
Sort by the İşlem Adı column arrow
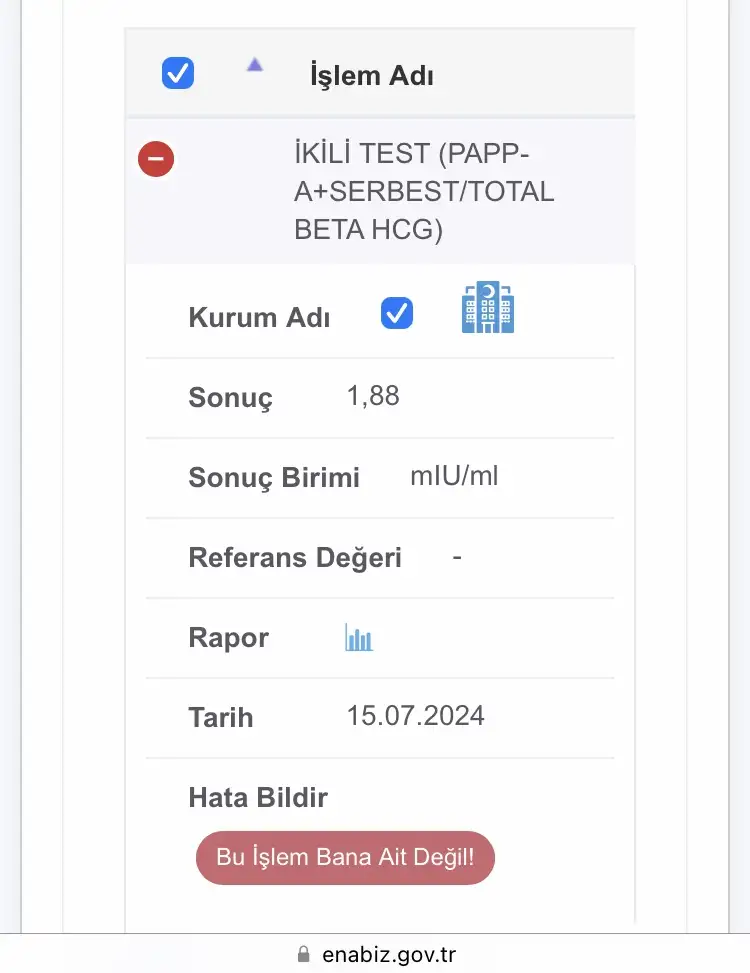(255, 66)
